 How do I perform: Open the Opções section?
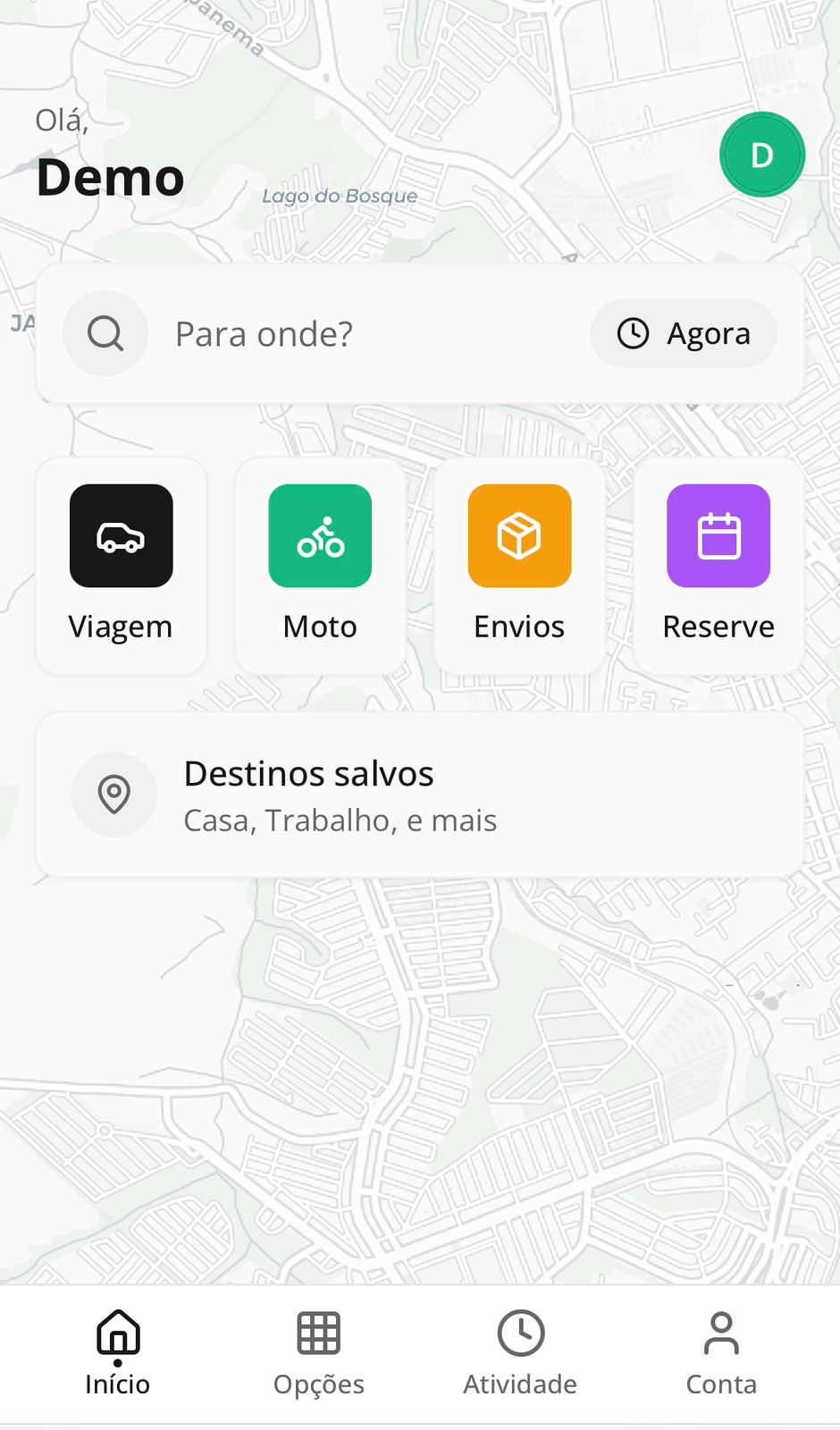(x=319, y=1351)
